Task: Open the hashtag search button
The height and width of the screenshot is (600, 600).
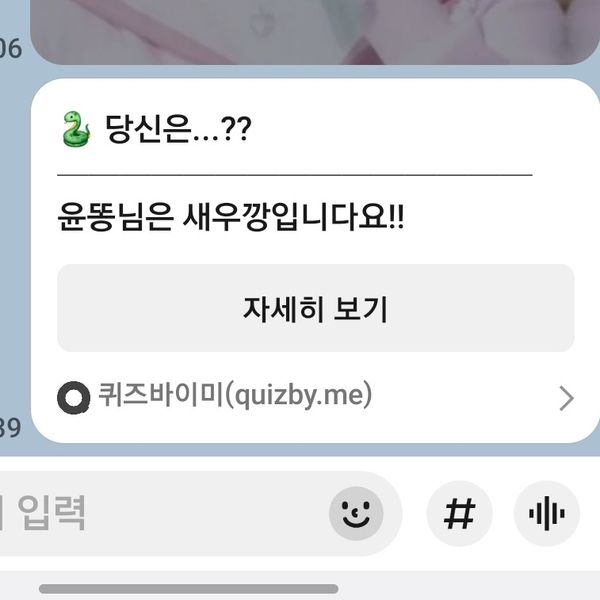Action: pos(459,514)
